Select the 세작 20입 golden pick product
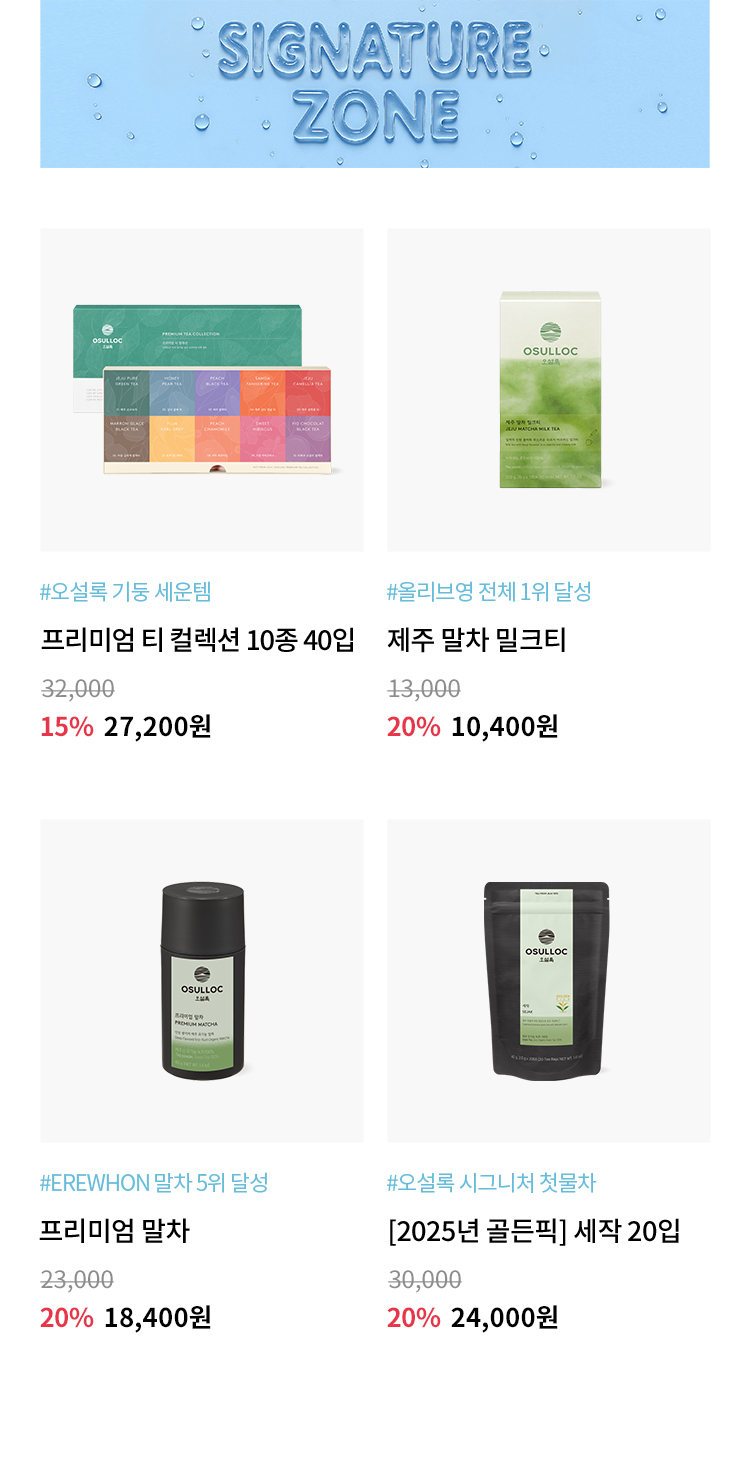 point(548,981)
